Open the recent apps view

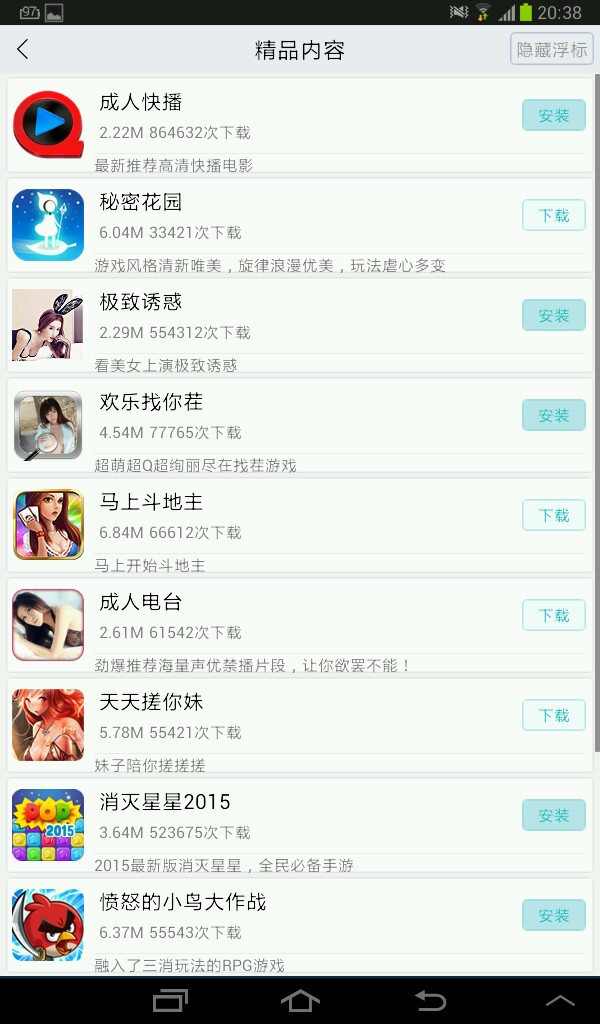(x=170, y=1000)
